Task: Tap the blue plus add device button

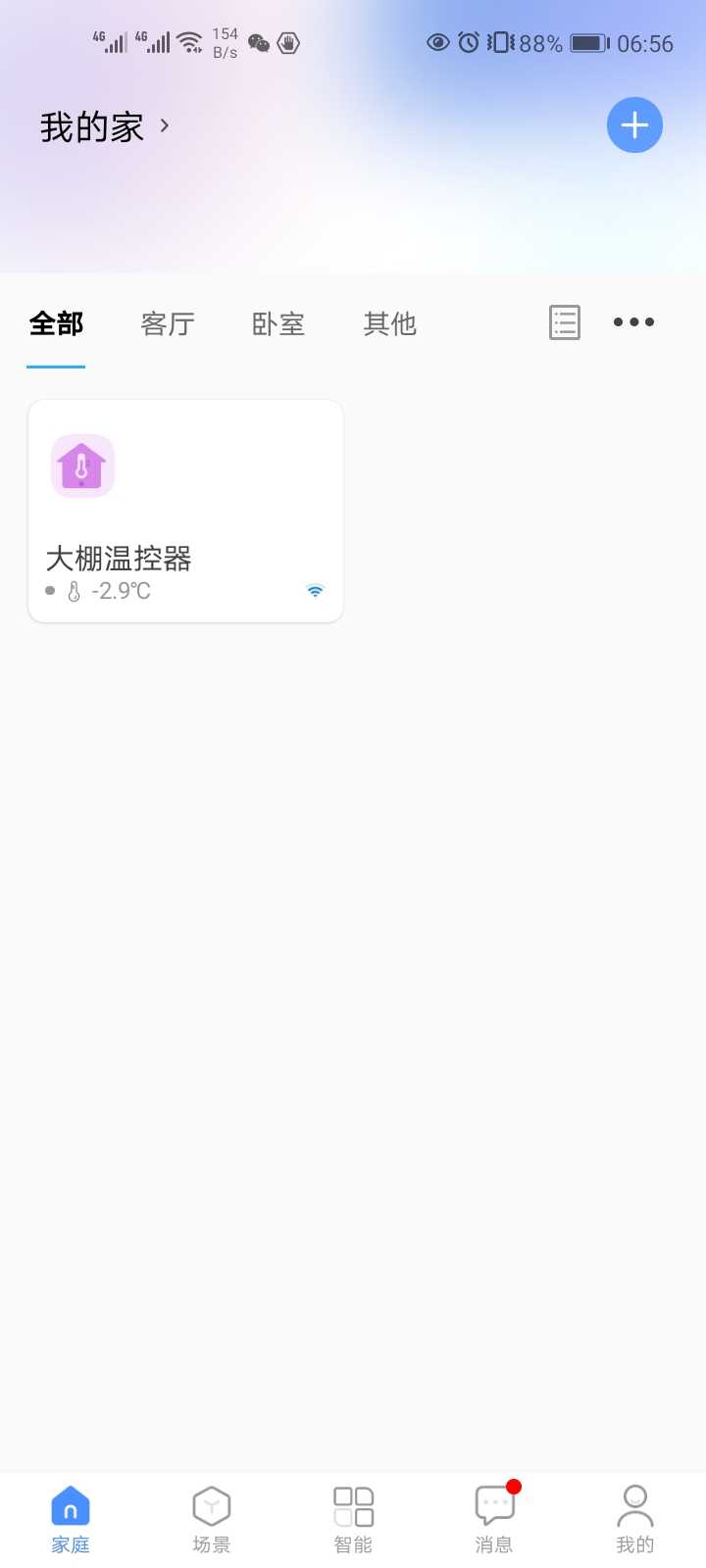Action: (x=634, y=125)
